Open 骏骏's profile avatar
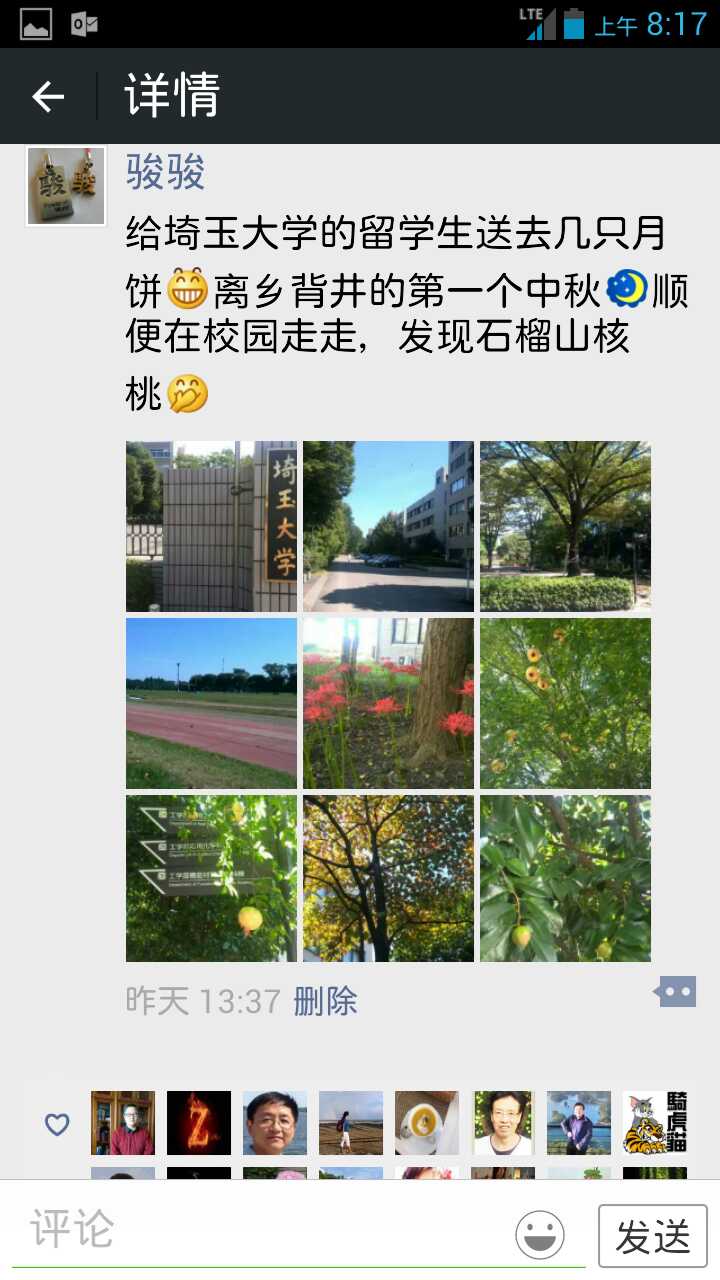Screen dimensions: 720x1280 (66, 186)
